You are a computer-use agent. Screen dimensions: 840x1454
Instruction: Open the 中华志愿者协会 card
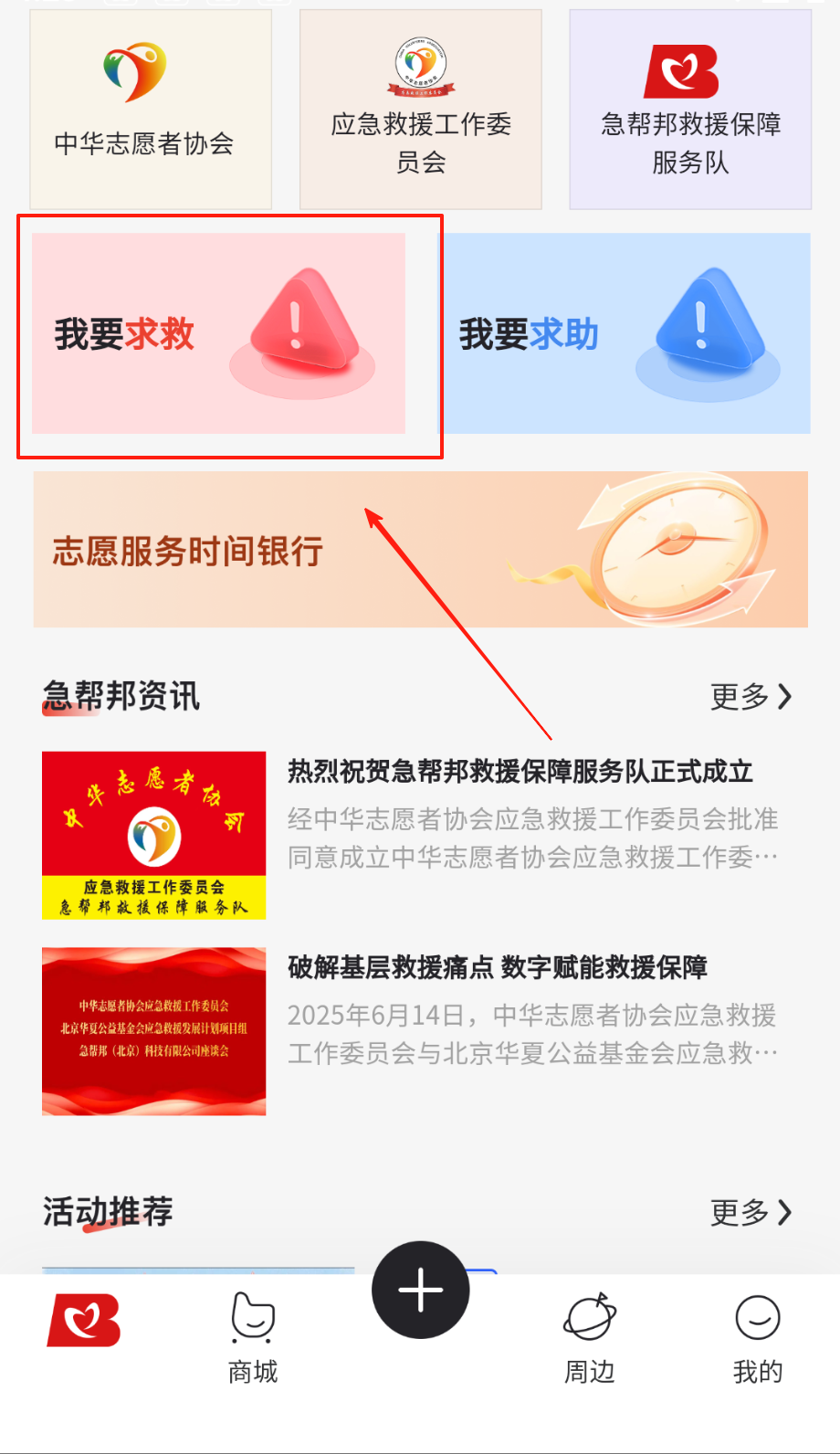point(151,110)
